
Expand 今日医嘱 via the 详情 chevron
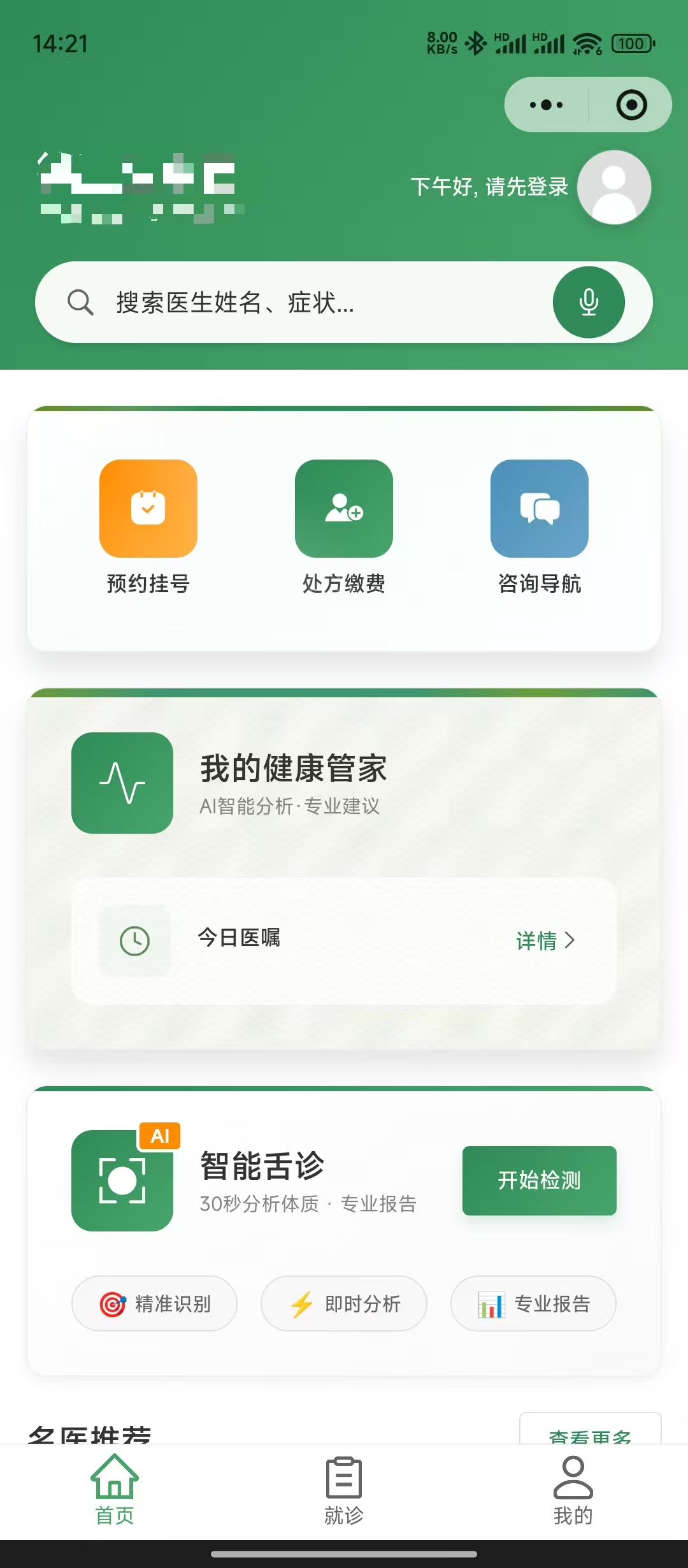click(x=545, y=940)
